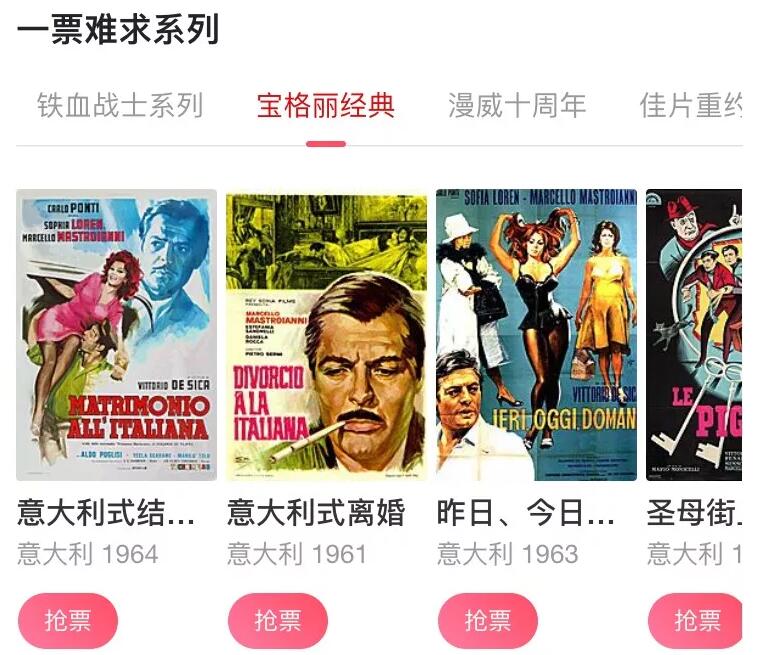Screen dimensions: 757x655
Task: Switch to the 铁血战士系列 tab
Action: [x=120, y=105]
